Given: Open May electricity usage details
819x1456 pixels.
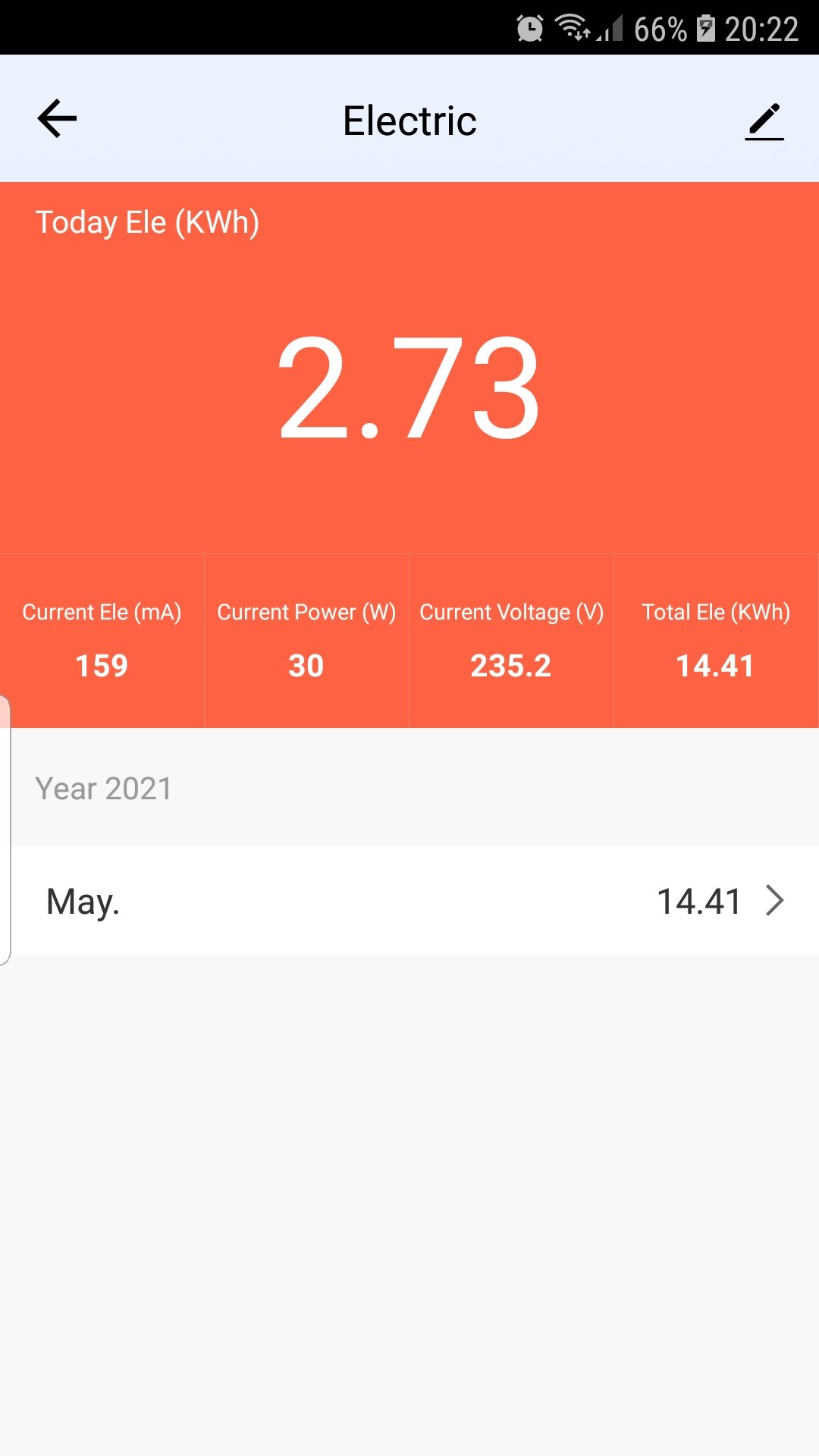Looking at the screenshot, I should point(409,901).
